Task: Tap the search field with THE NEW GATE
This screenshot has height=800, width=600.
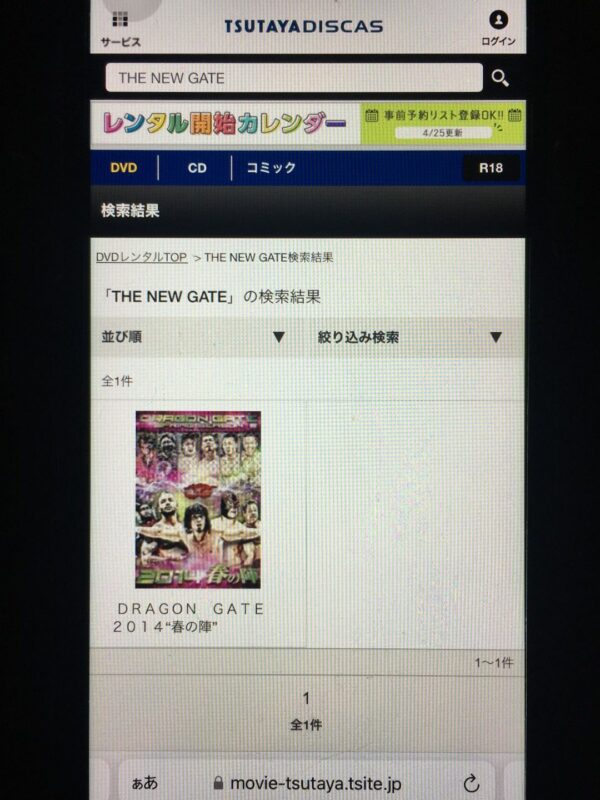Action: [294, 78]
